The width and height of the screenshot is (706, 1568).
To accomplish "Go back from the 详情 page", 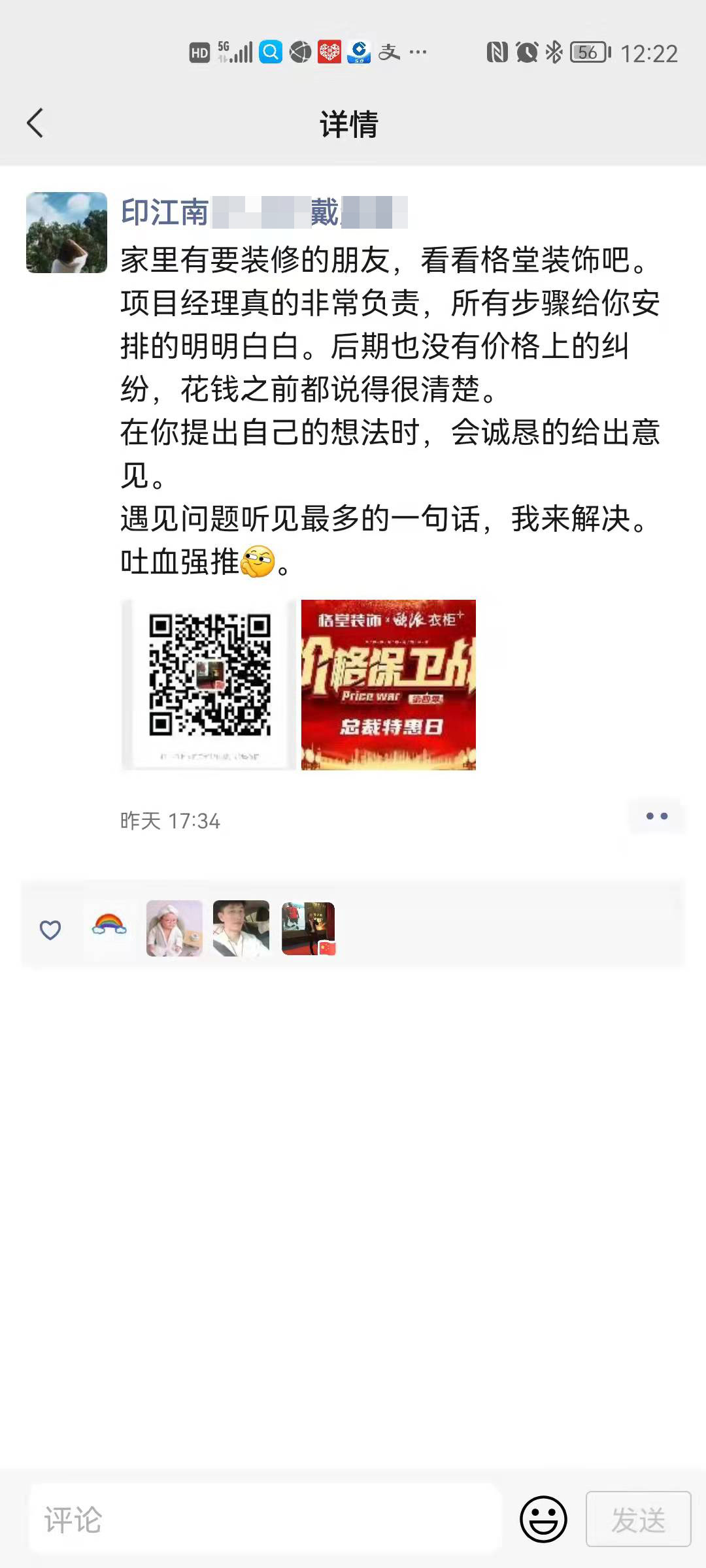I will (x=35, y=123).
